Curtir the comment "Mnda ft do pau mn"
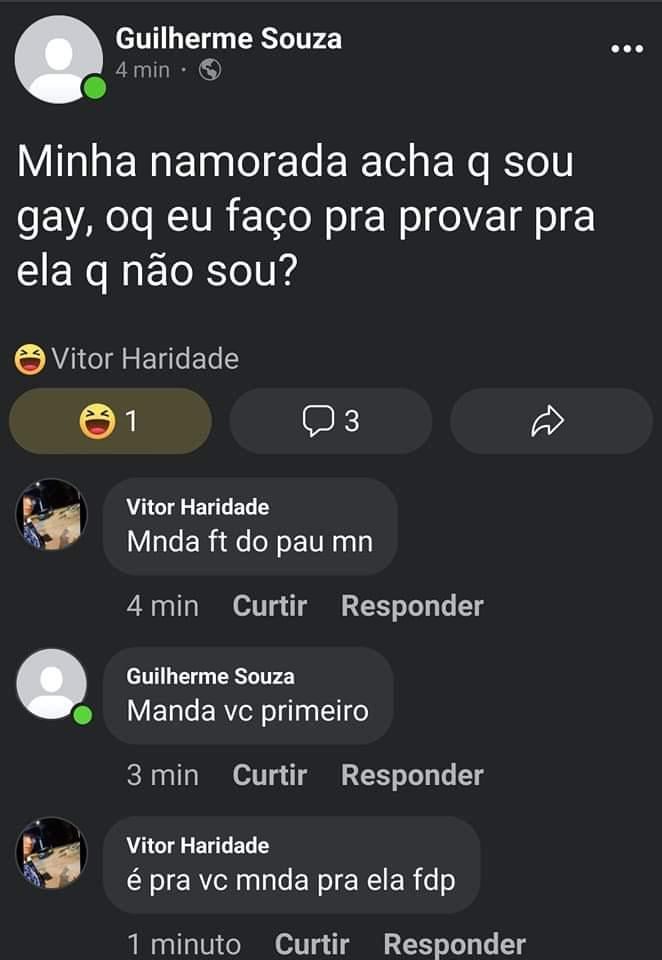This screenshot has height=960, width=662. pos(269,606)
